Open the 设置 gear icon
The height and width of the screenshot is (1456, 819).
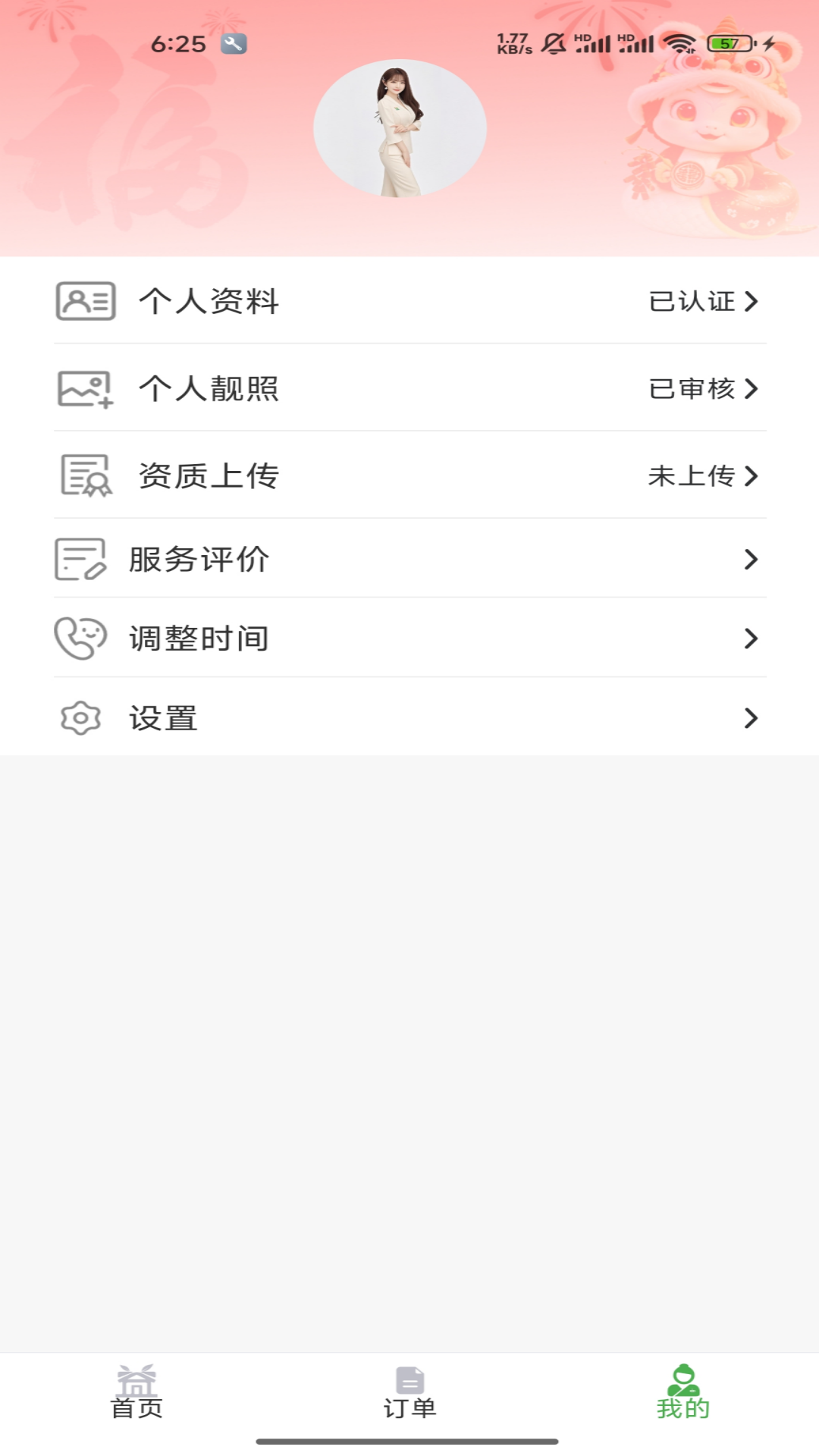[x=79, y=719]
